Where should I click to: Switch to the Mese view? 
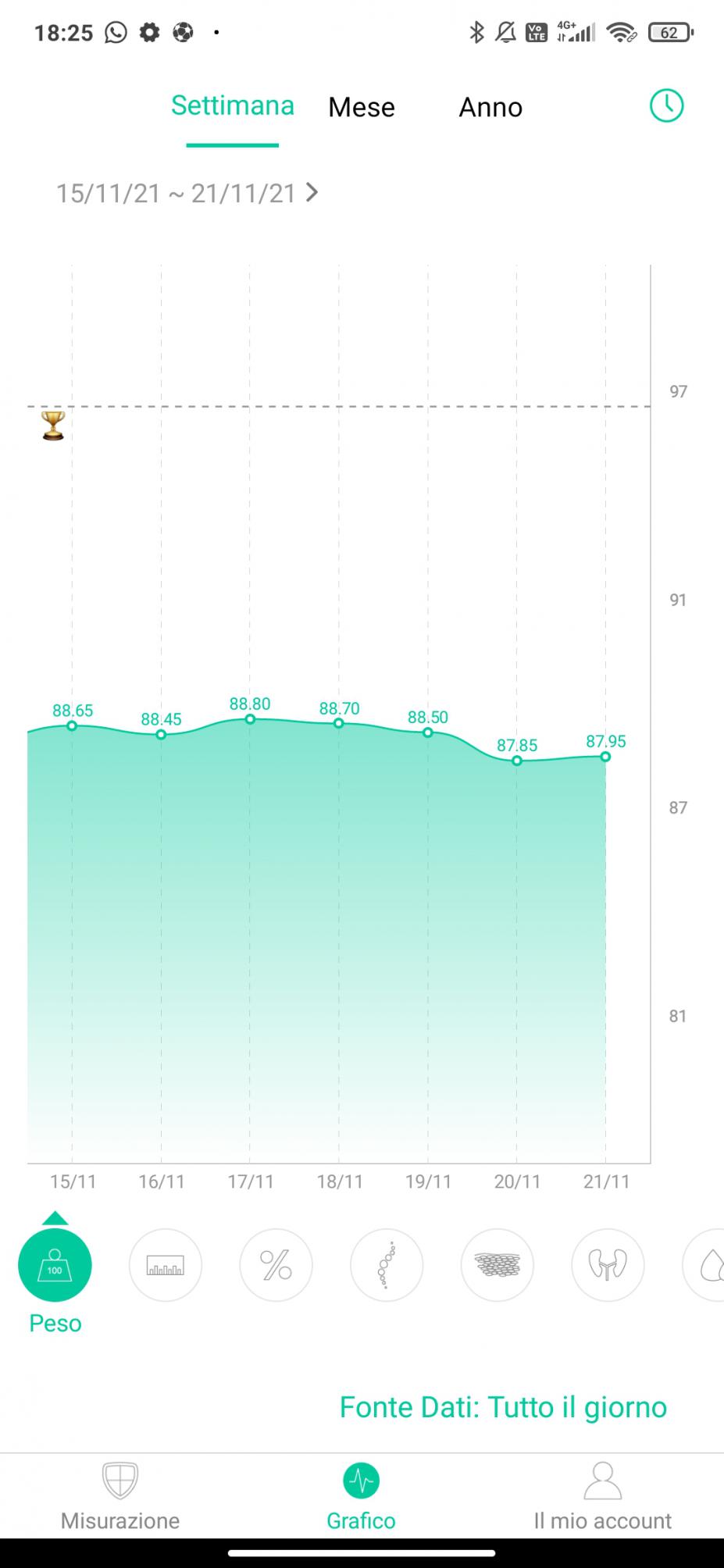pyautogui.click(x=362, y=107)
